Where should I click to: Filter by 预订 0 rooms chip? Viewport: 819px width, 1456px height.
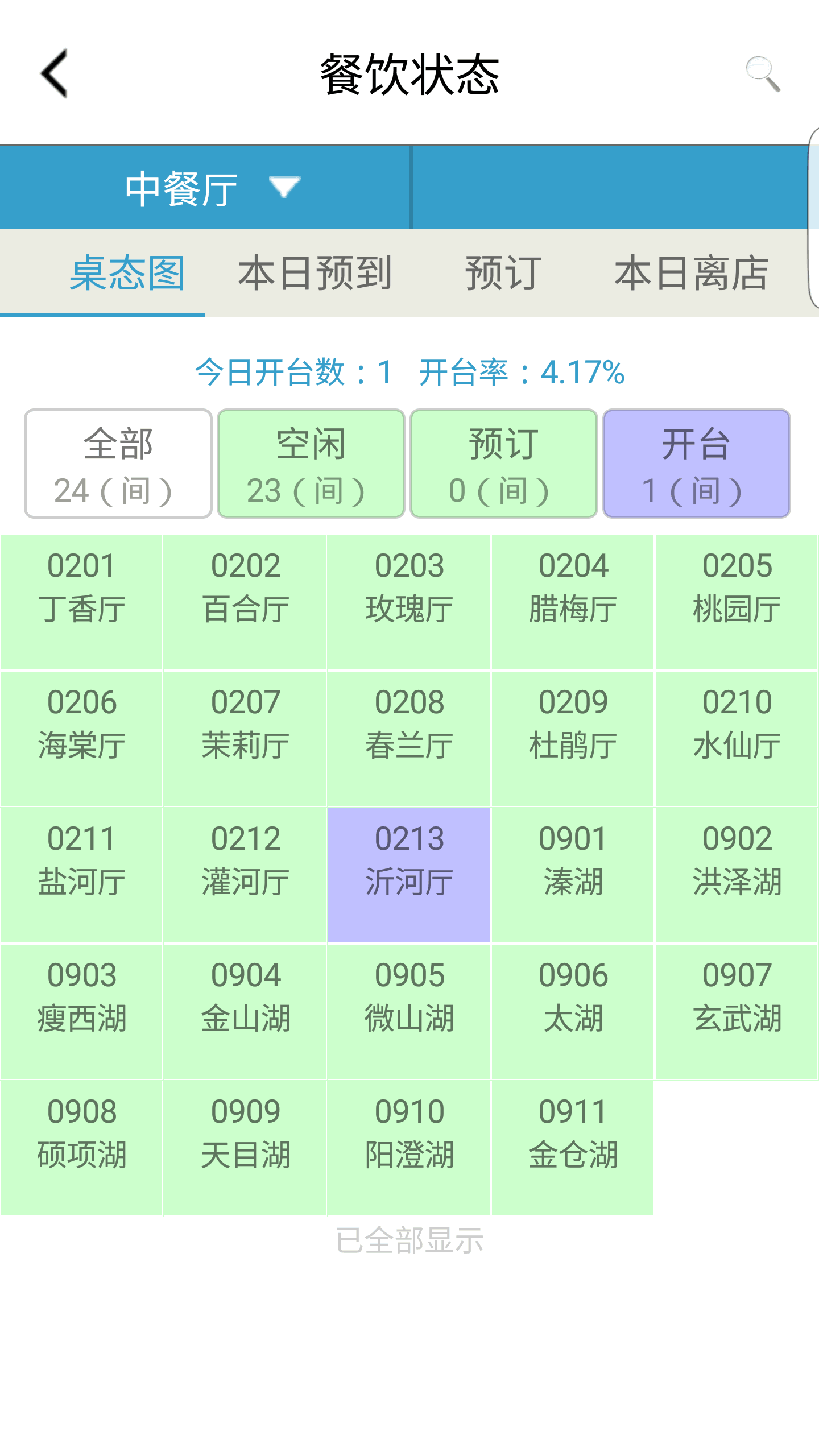click(x=503, y=464)
